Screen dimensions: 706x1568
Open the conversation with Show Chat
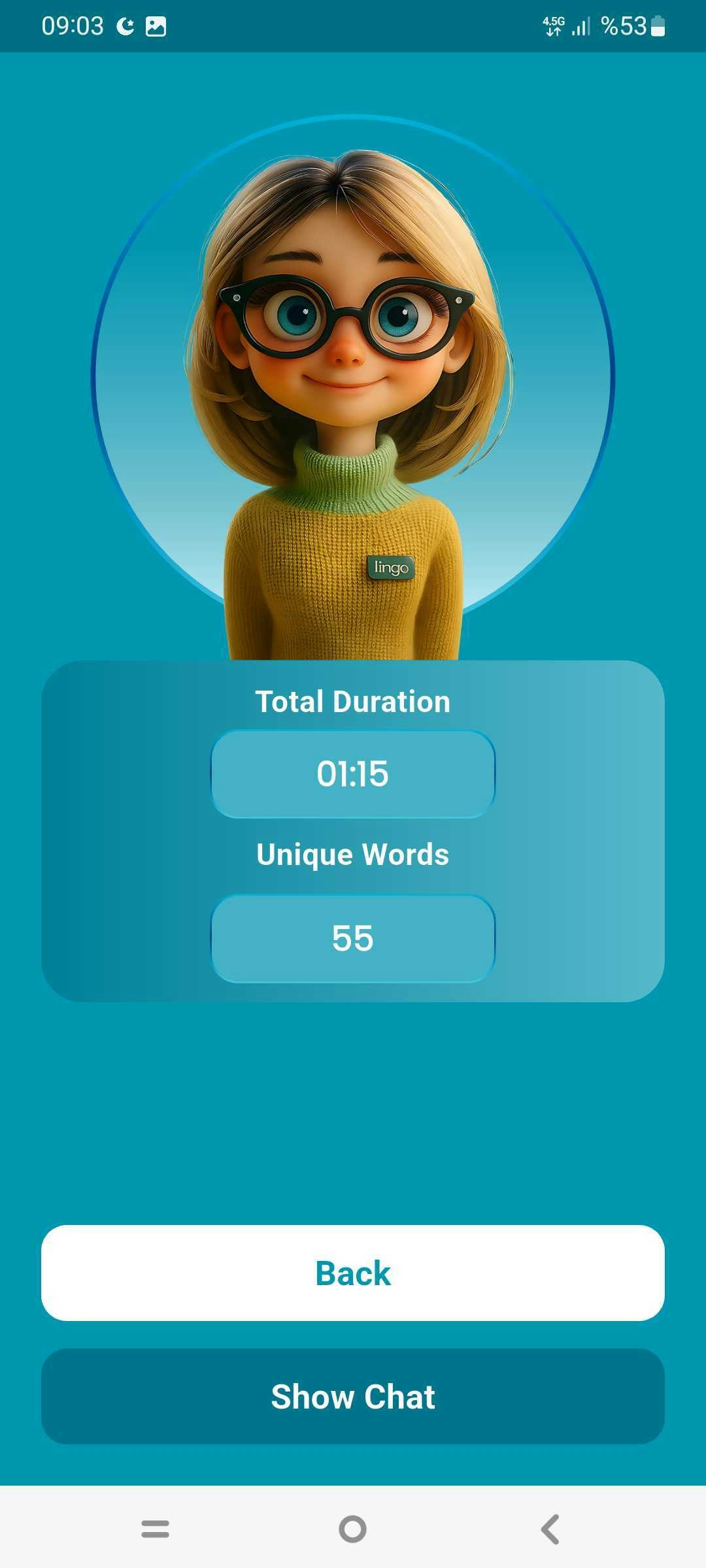point(353,1396)
